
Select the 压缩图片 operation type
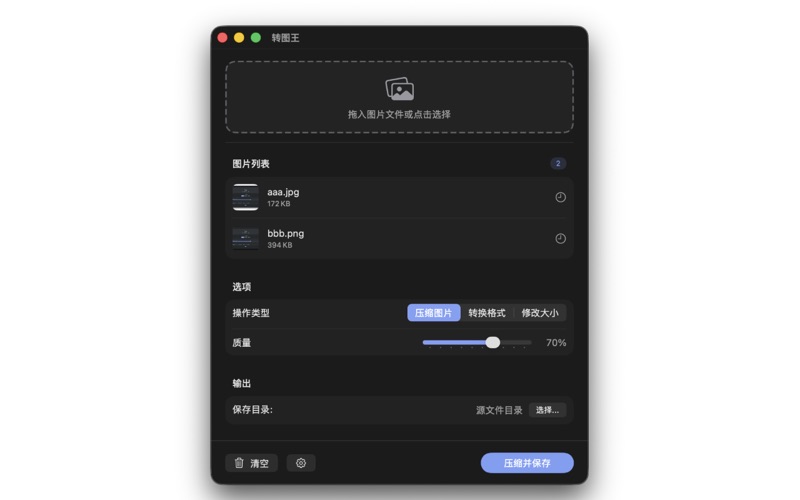434,313
